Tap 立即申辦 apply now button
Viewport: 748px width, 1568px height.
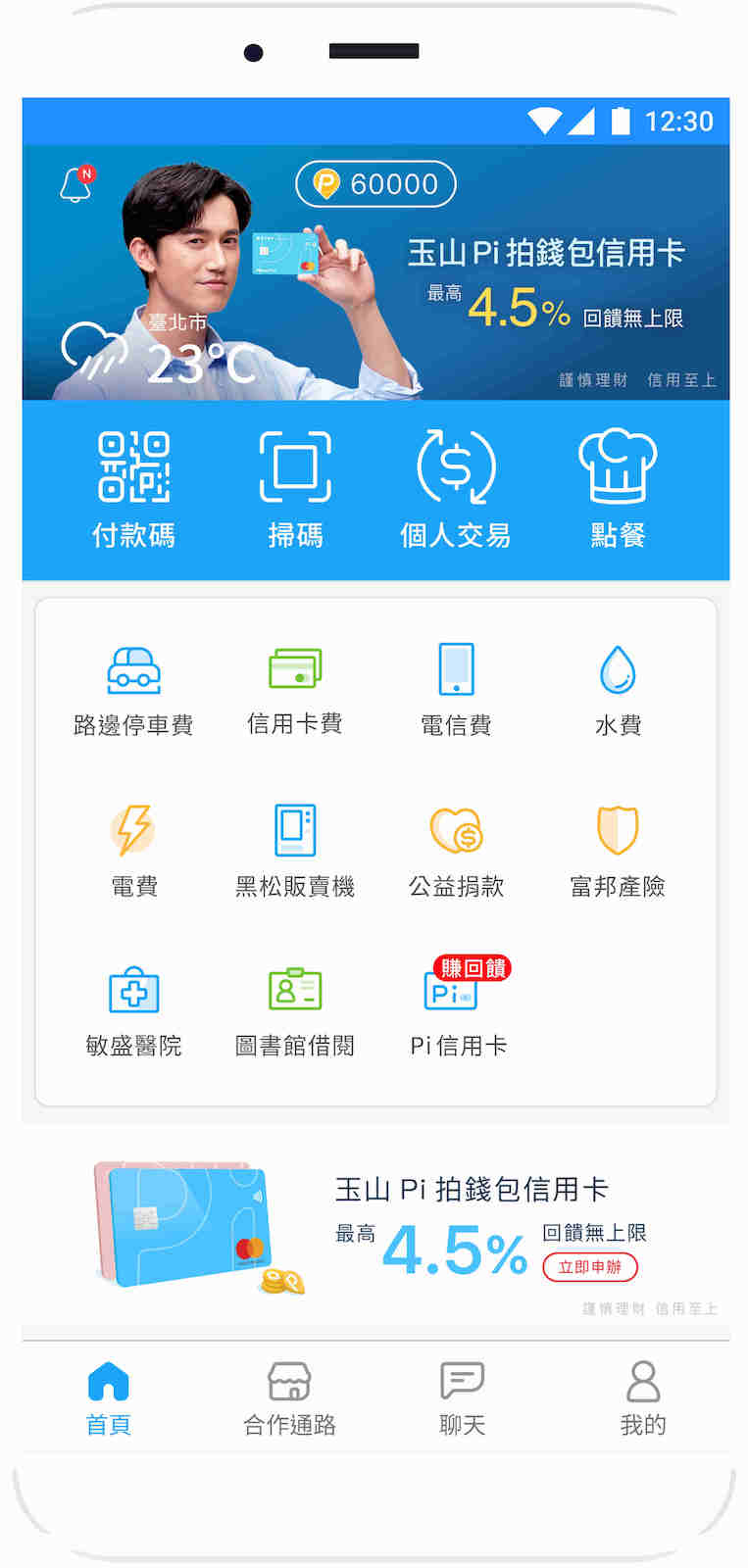click(590, 1267)
